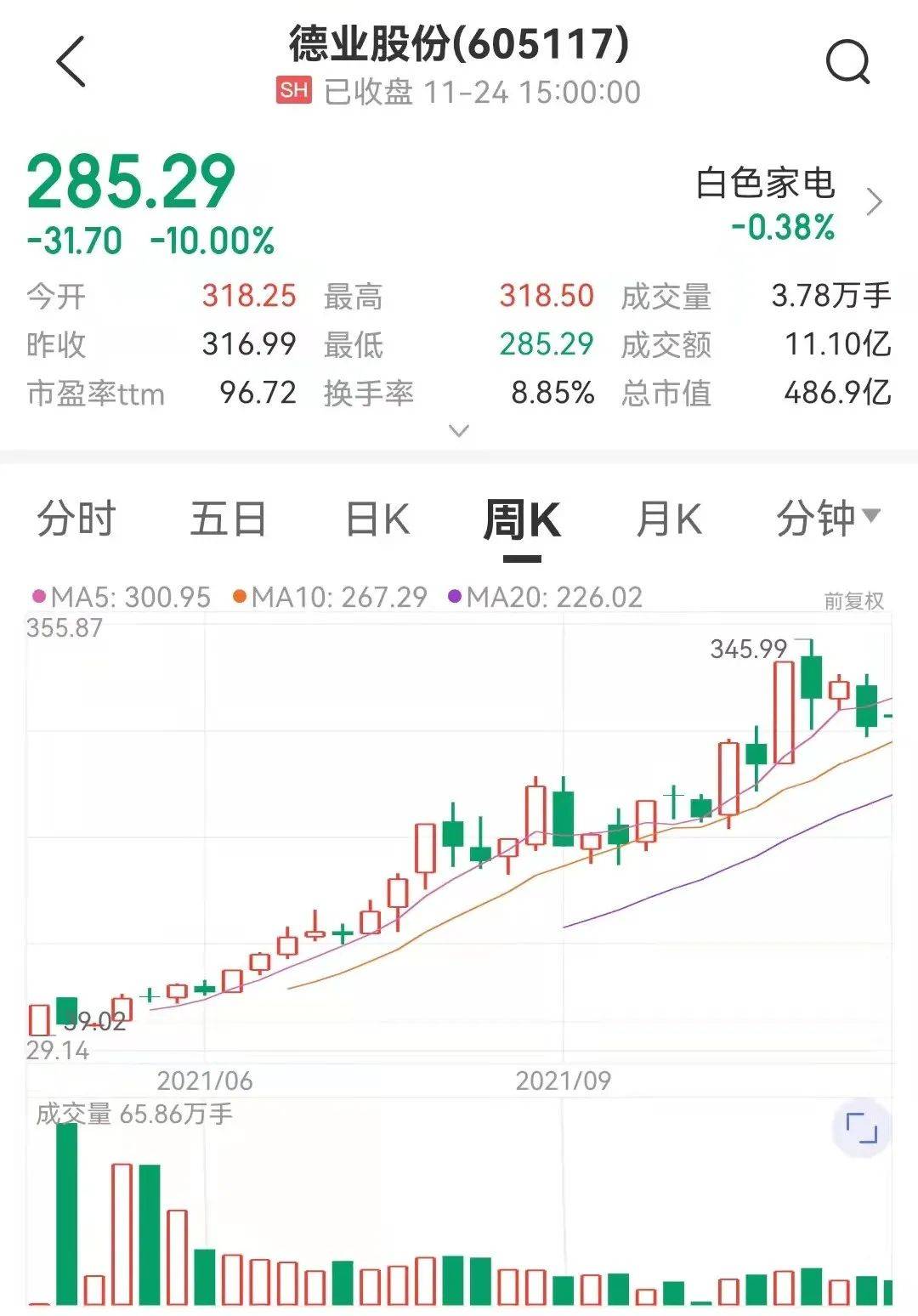Expand more quote details with down chevron
This screenshot has width=918, height=1316.
point(459,431)
